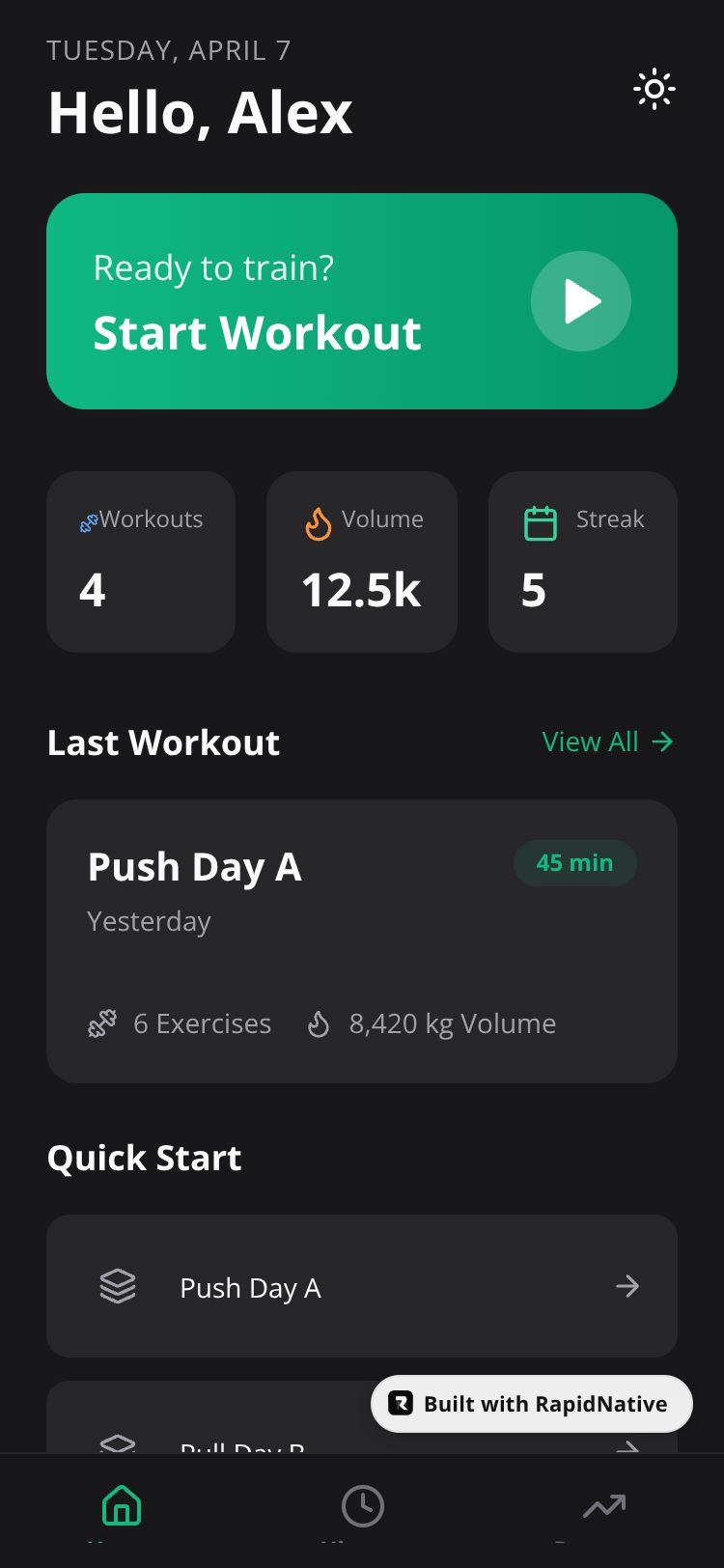Open the Built with RapidNative badge

(531, 1404)
